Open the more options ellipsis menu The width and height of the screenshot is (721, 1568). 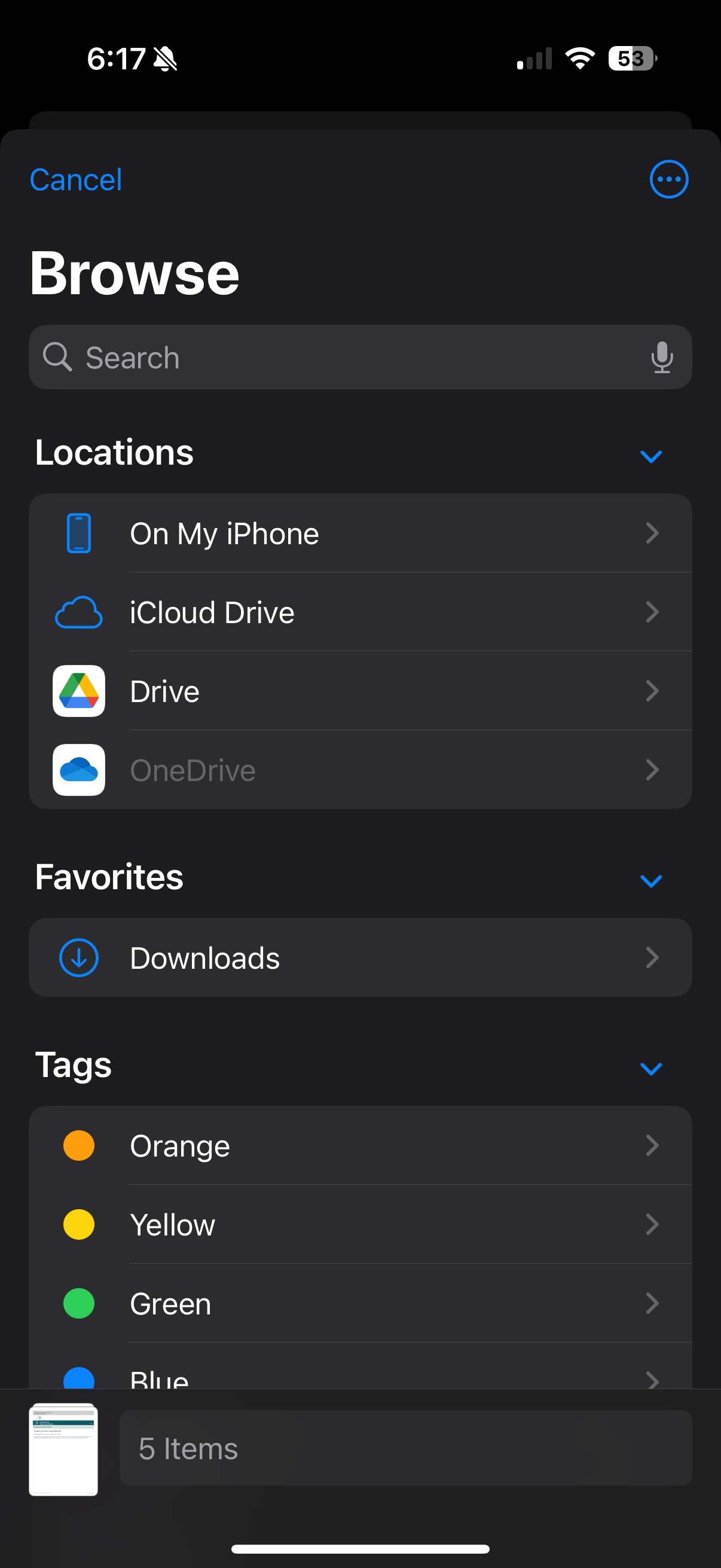tap(668, 178)
